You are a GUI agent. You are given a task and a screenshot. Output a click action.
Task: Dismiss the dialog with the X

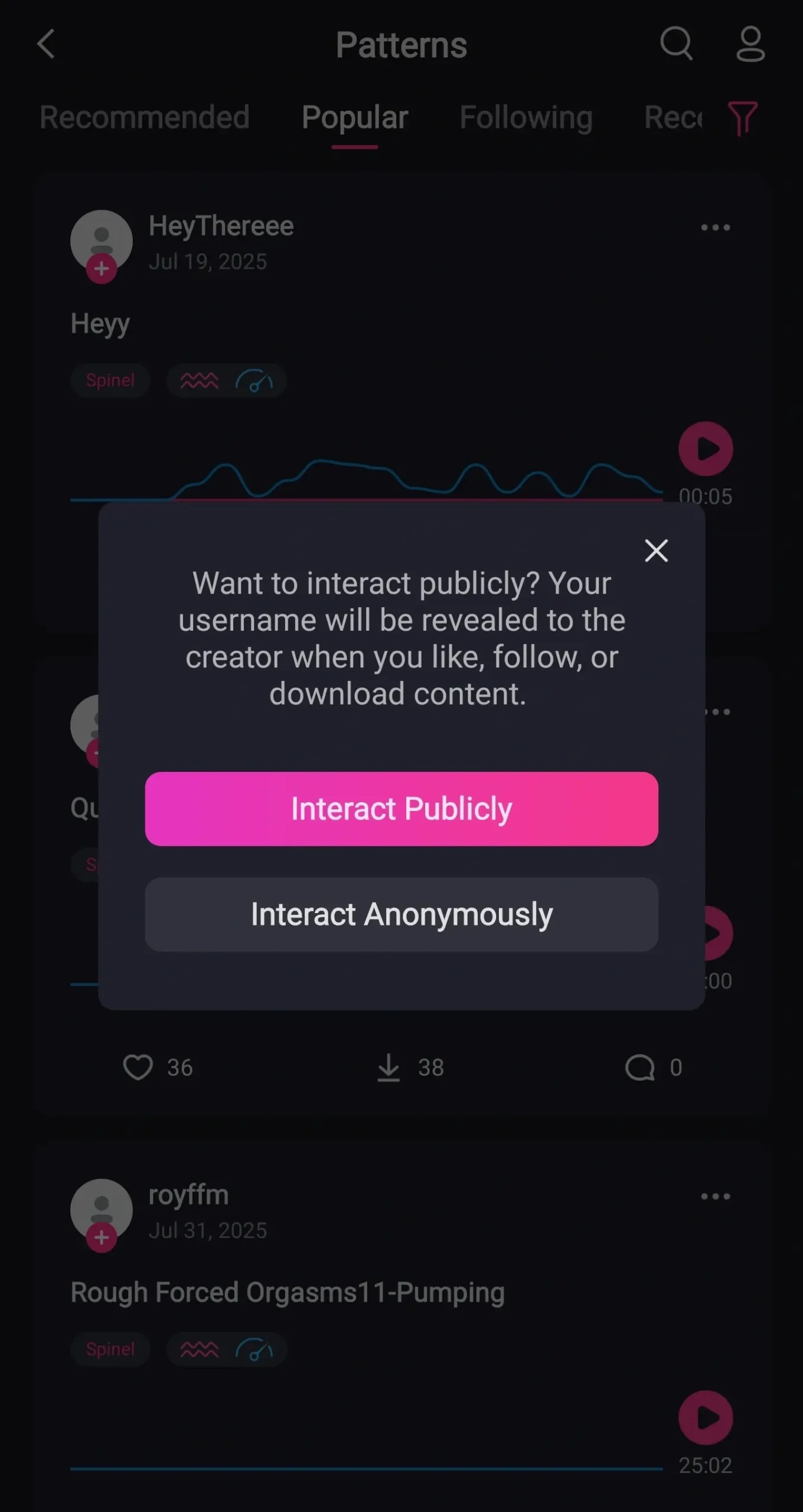click(656, 550)
